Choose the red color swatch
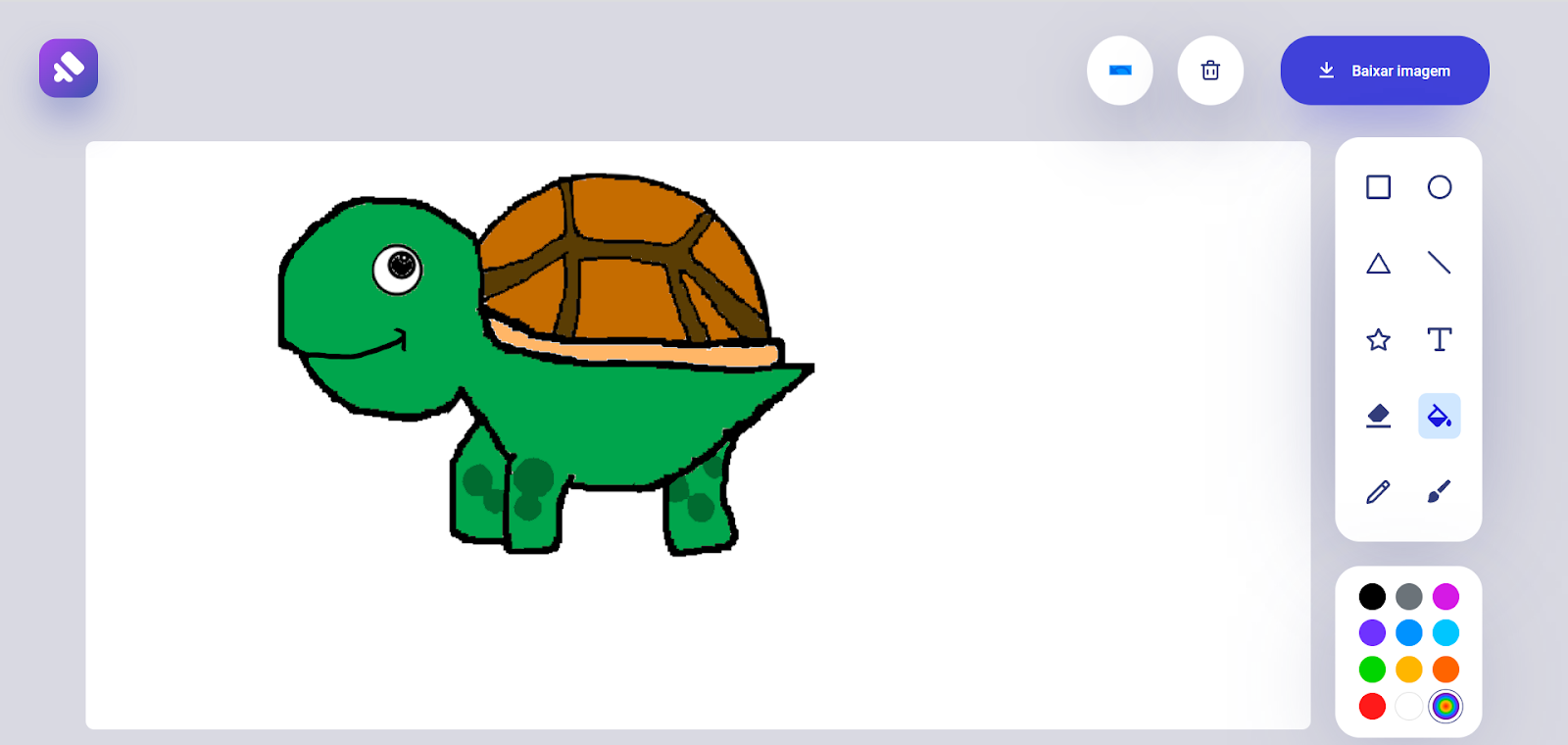 pyautogui.click(x=1372, y=706)
